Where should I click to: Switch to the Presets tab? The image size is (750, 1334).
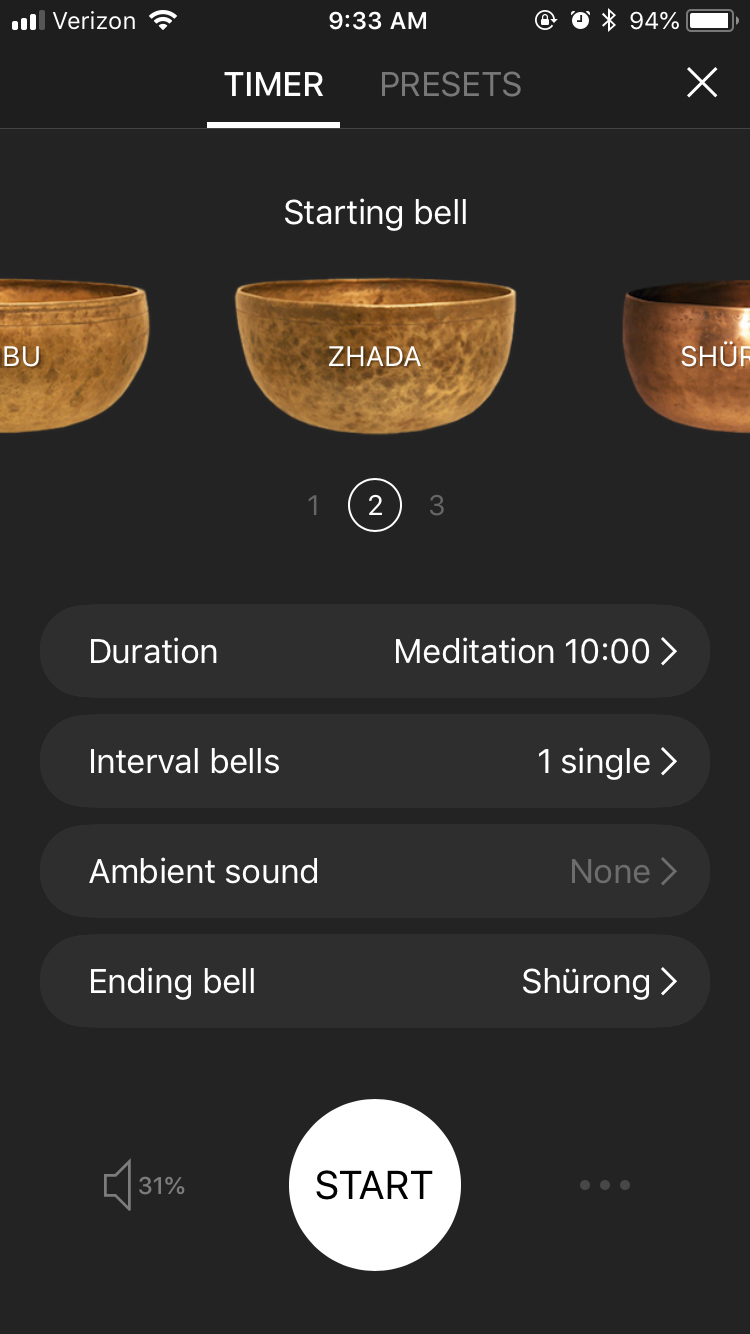tap(450, 85)
